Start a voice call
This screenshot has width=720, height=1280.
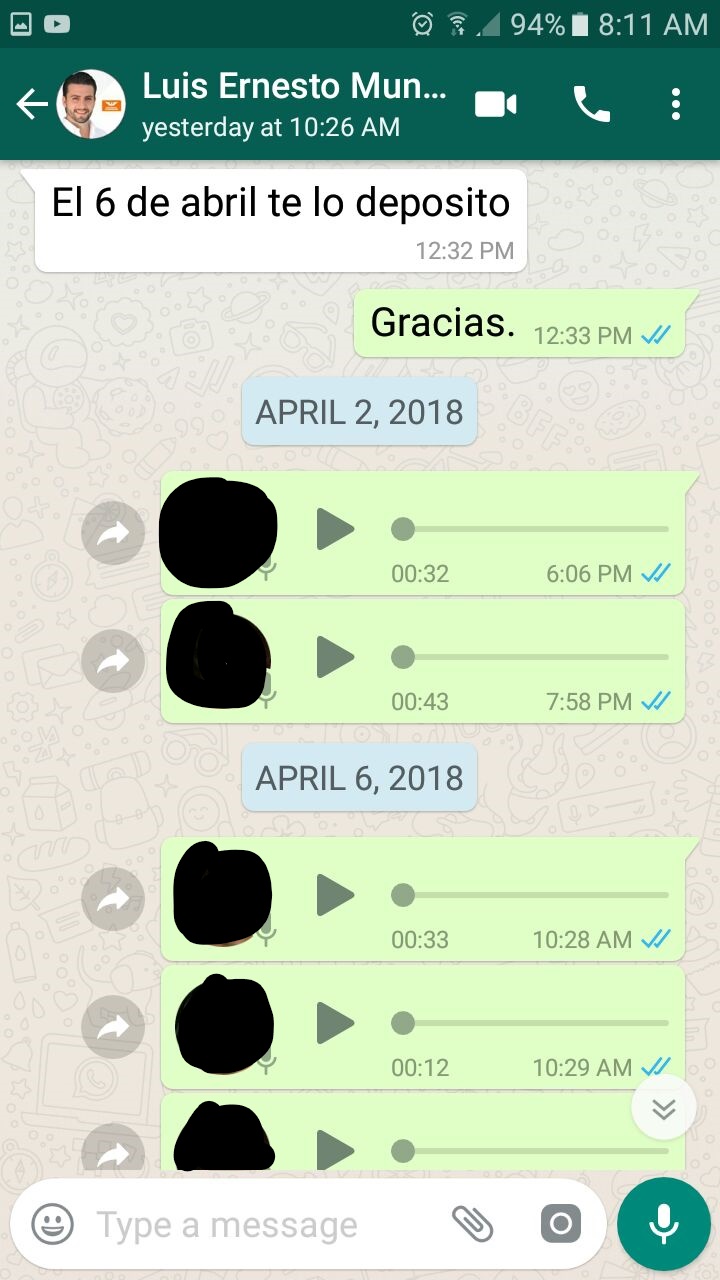click(591, 104)
